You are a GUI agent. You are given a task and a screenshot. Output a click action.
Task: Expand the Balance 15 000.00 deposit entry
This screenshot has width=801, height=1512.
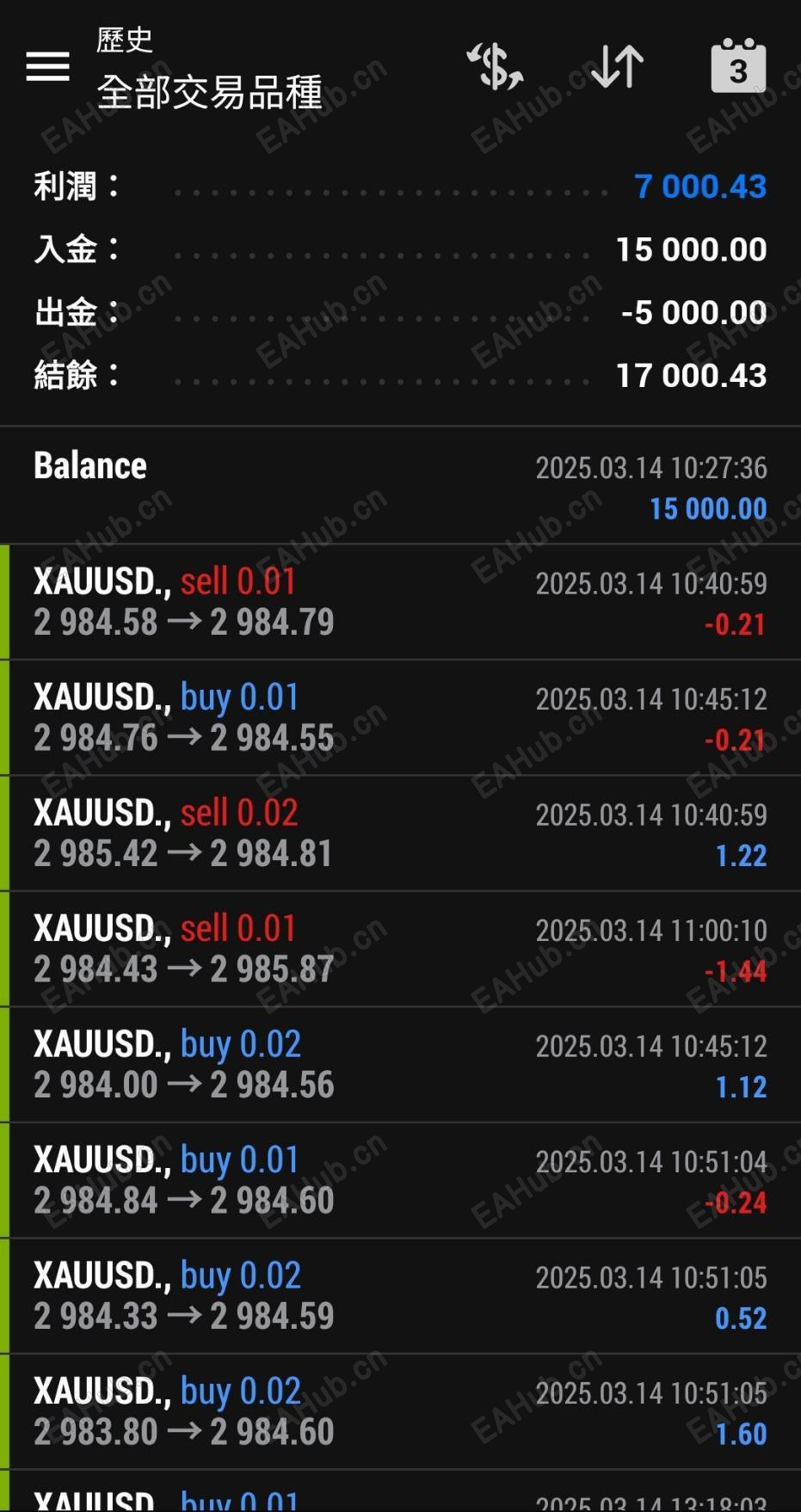coord(400,486)
